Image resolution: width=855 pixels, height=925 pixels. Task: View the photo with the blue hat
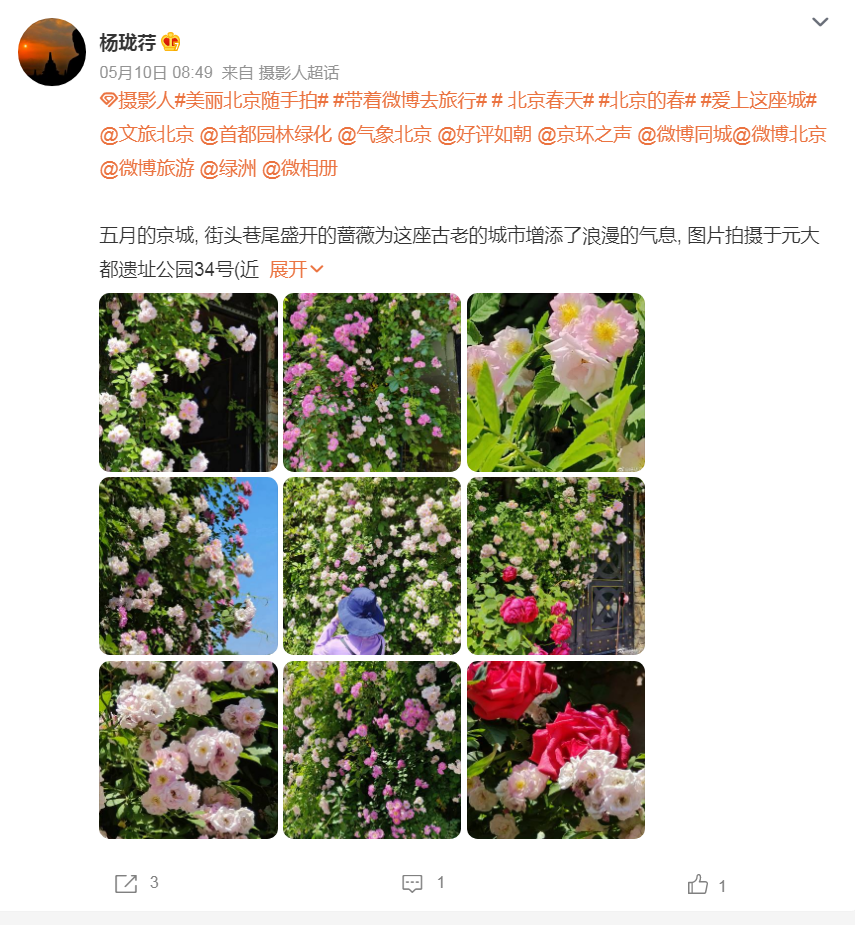371,566
